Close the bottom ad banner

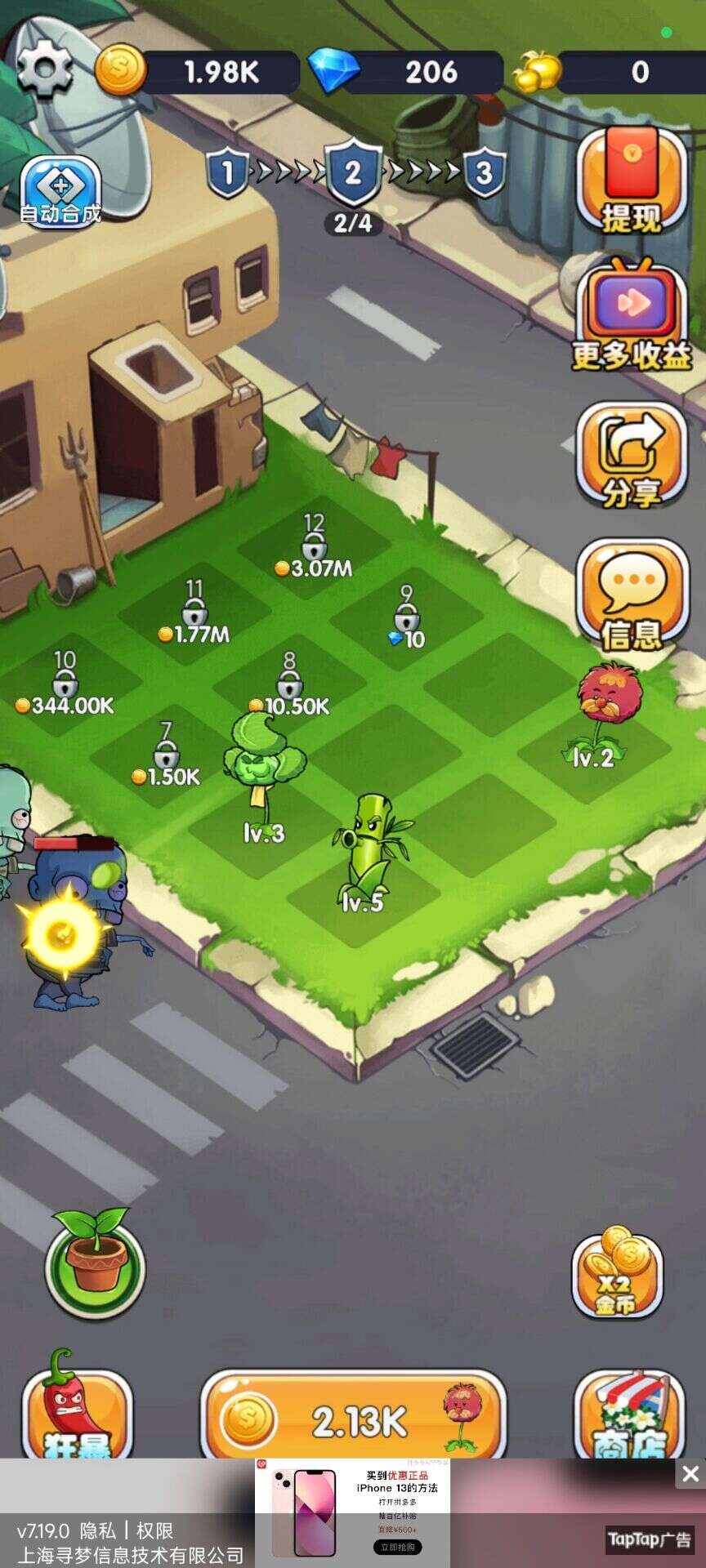690,1474
